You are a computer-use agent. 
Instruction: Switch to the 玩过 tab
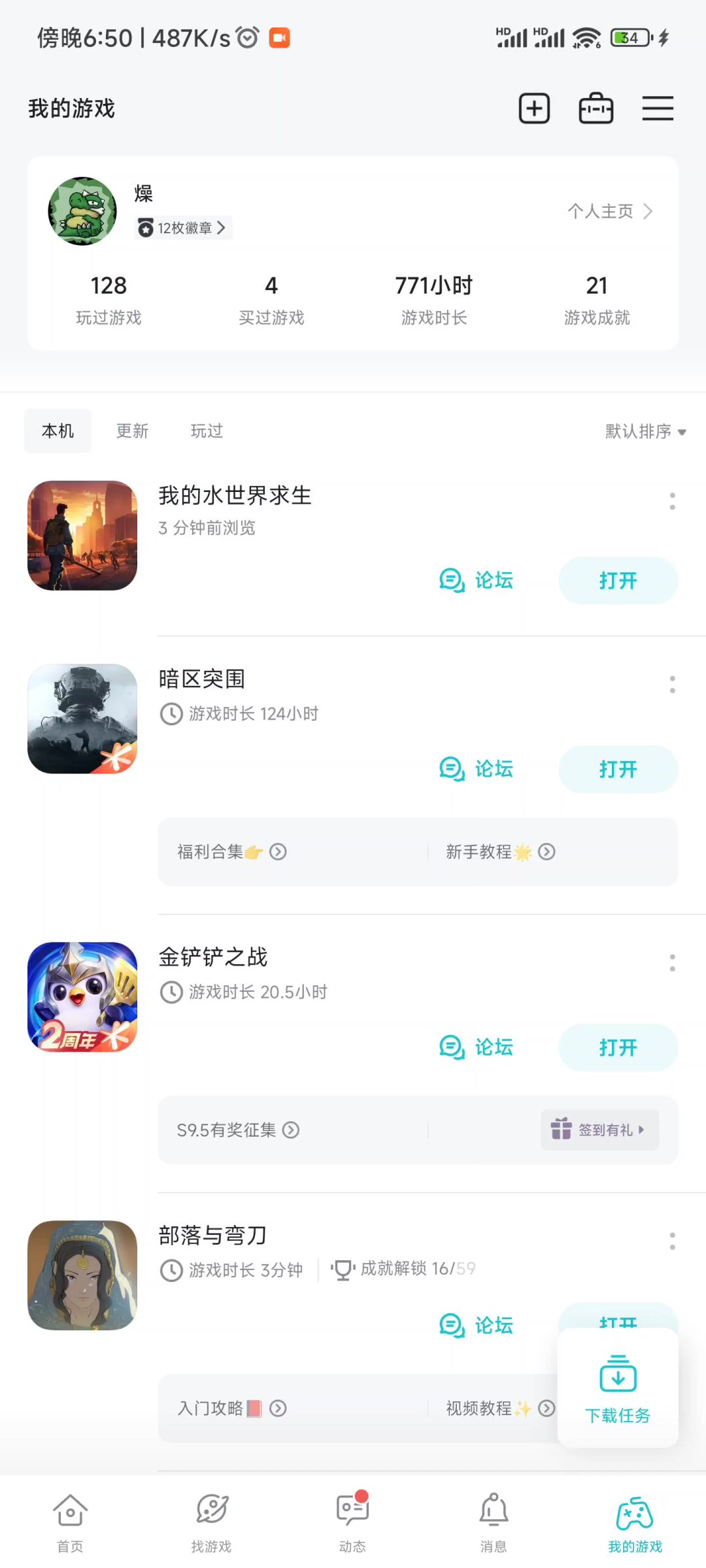click(207, 431)
